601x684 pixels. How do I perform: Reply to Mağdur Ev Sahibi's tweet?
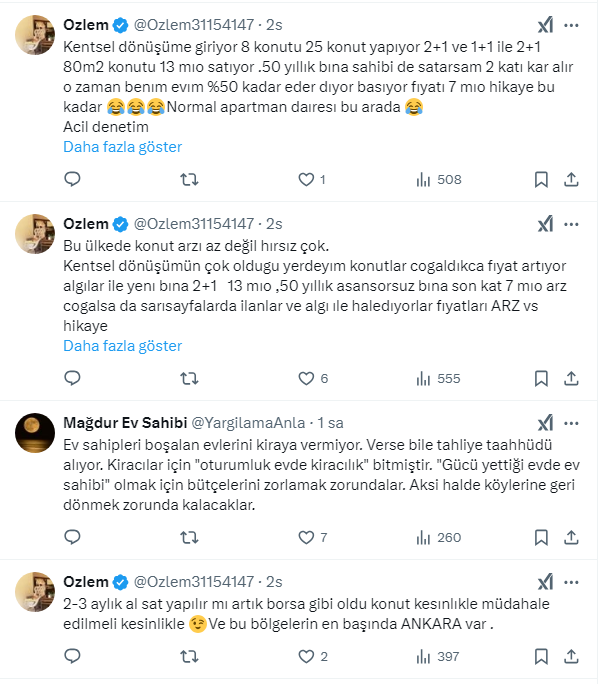[x=72, y=537]
